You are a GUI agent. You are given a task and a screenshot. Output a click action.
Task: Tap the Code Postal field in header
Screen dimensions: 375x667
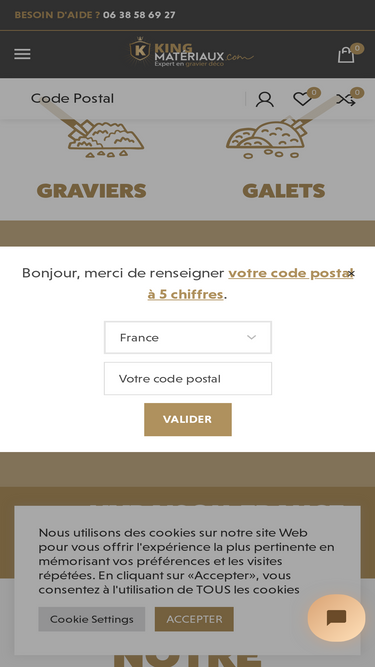coord(72,98)
